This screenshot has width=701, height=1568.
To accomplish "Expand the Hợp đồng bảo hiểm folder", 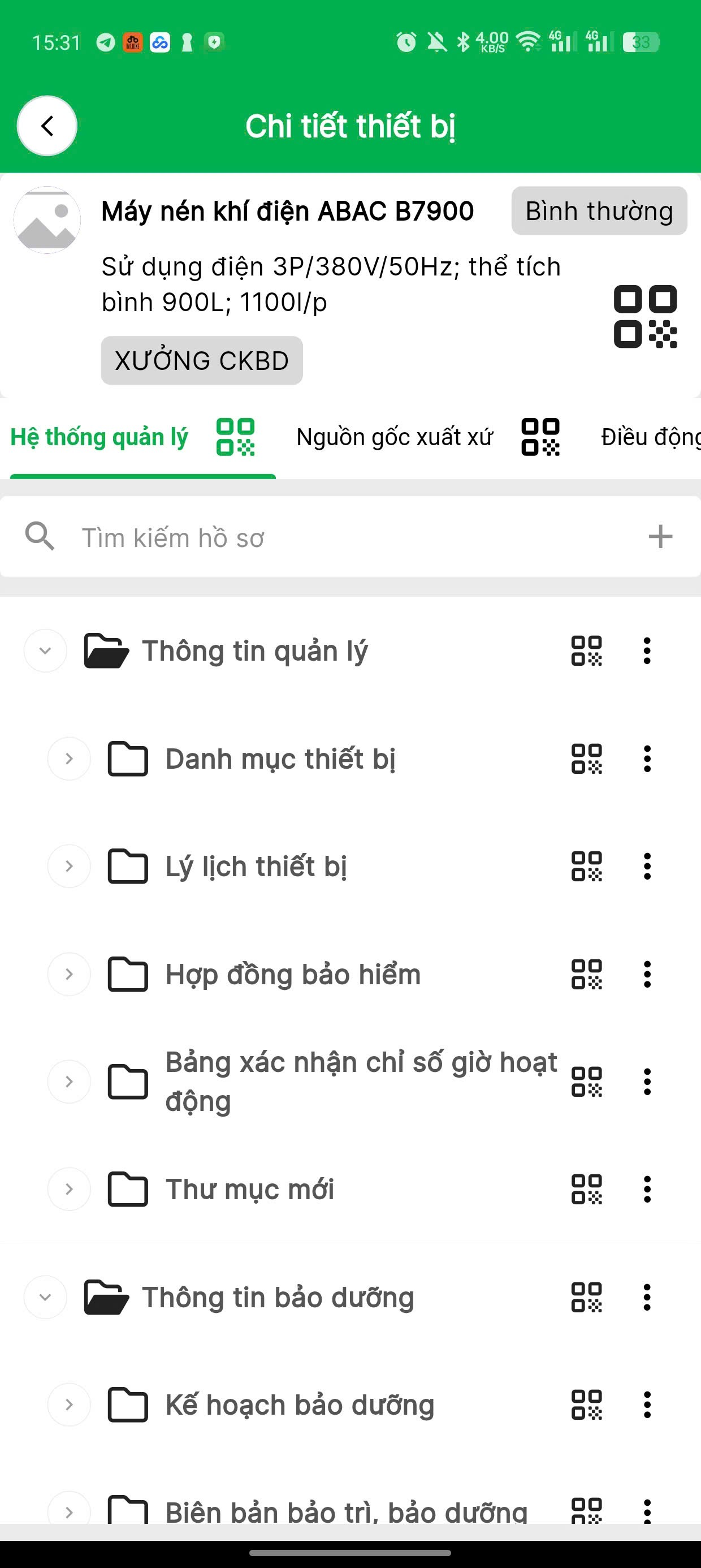I will coord(69,974).
